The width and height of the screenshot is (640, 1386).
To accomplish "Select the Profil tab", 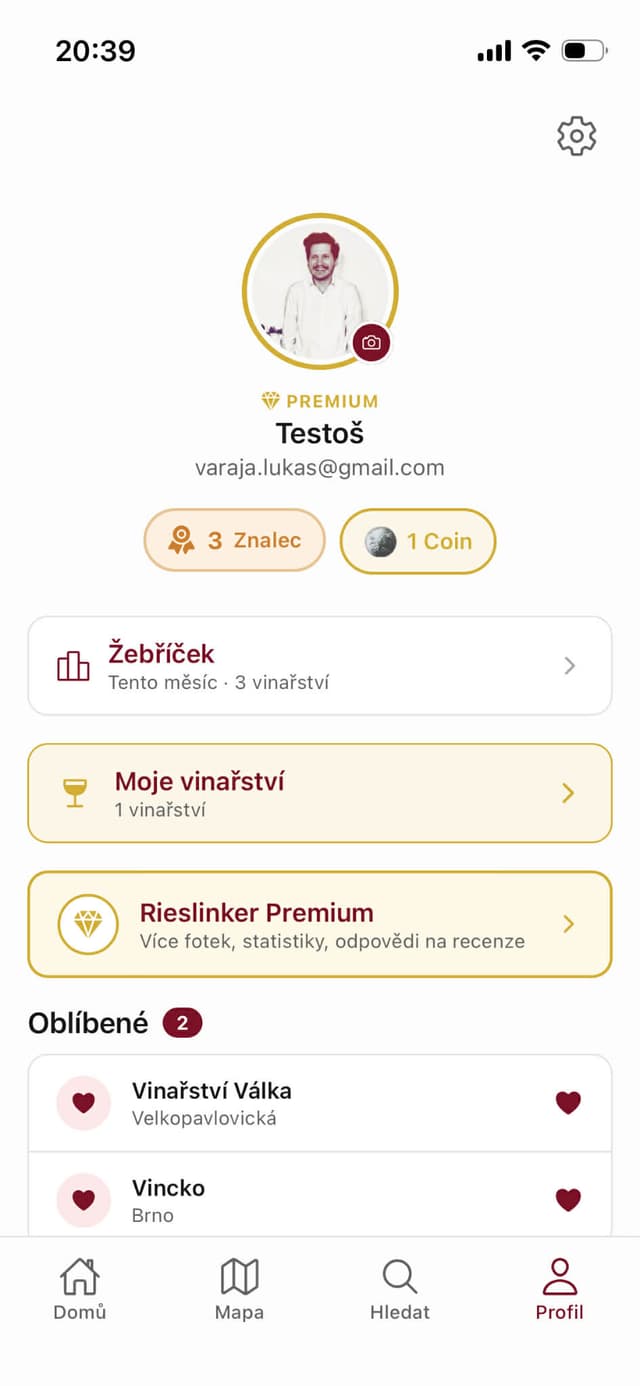I will click(559, 1290).
